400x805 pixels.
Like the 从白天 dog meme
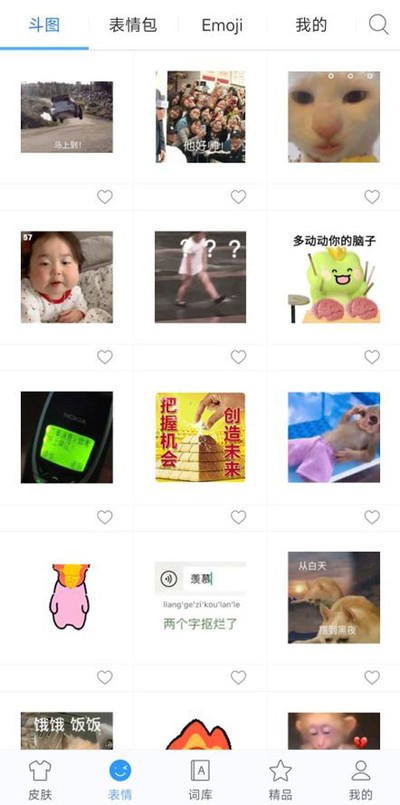click(372, 677)
